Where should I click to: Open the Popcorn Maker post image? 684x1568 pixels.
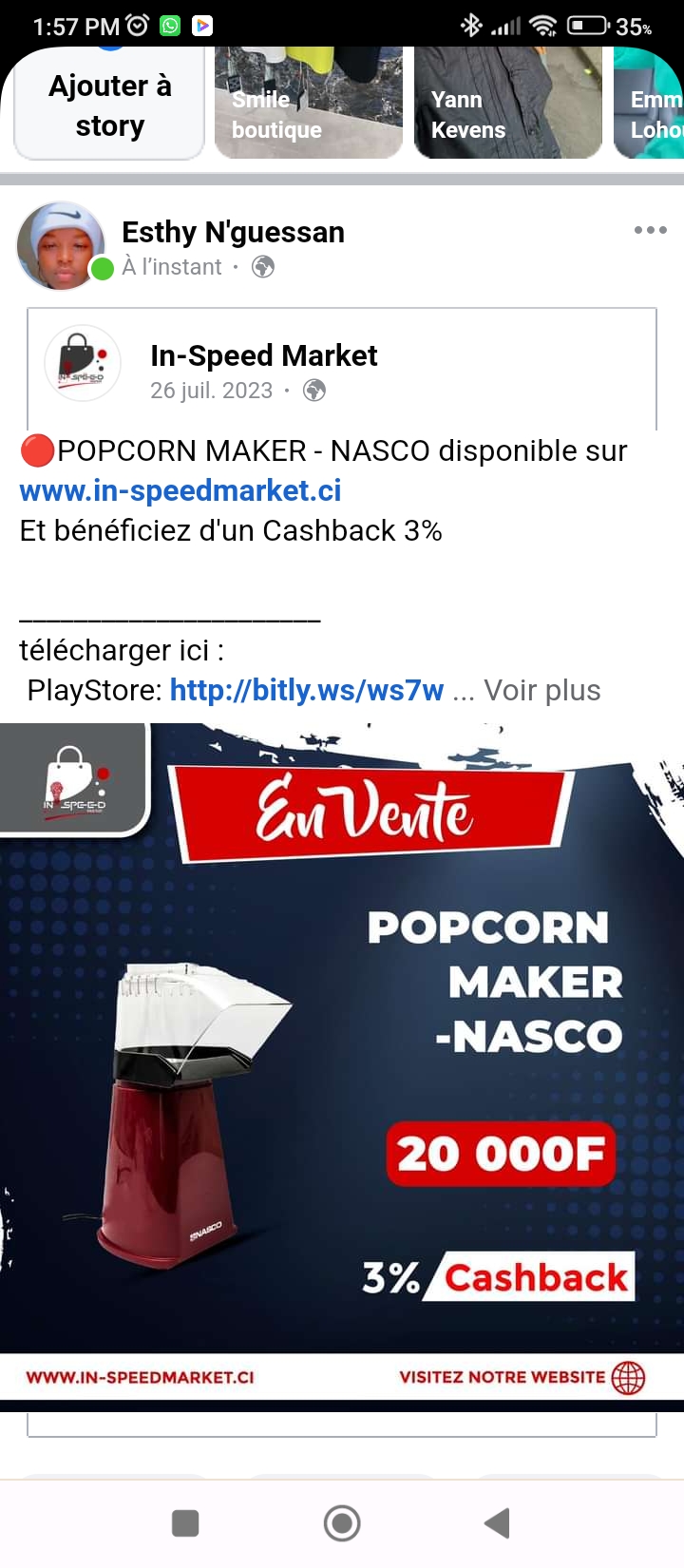point(342,1060)
